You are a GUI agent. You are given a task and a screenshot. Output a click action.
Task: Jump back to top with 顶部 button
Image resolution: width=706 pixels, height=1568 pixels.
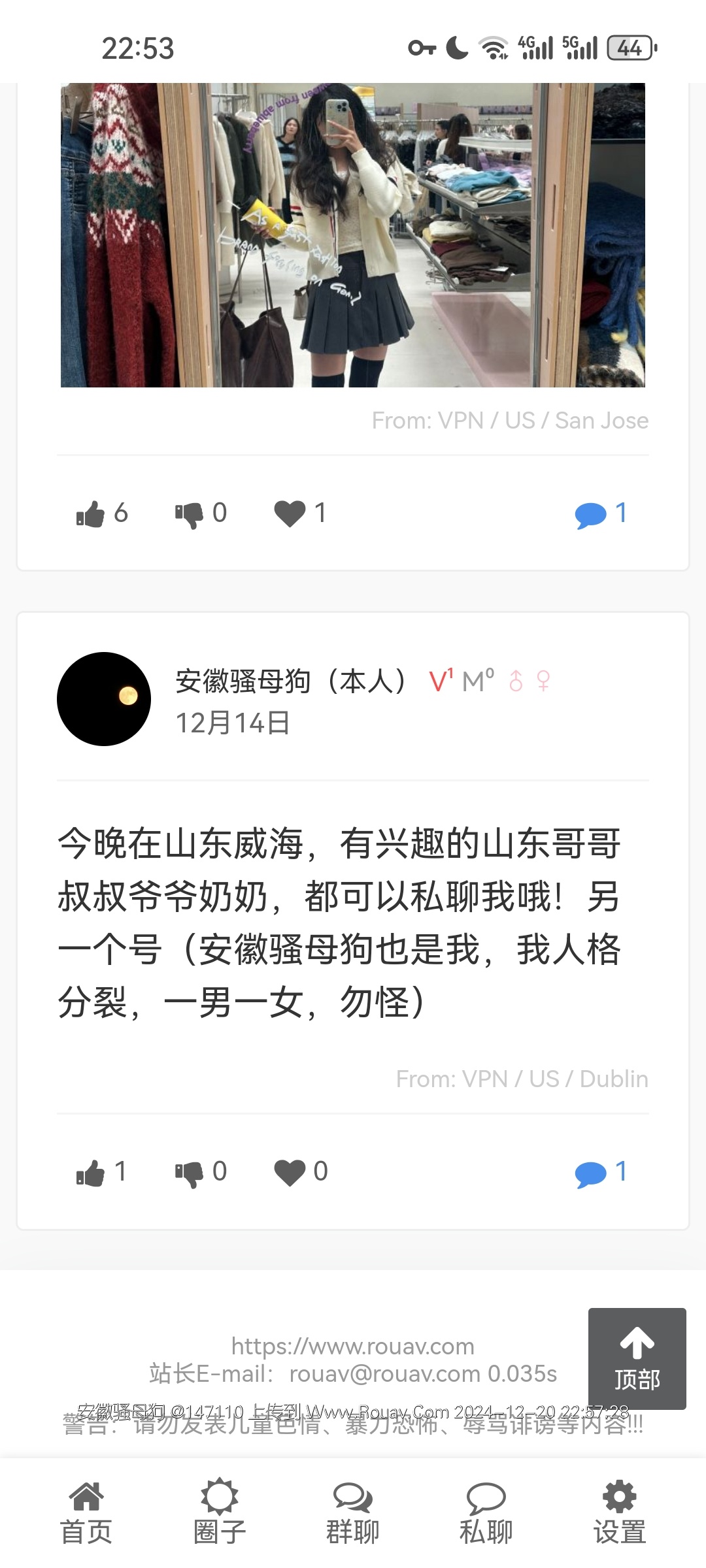tap(637, 1359)
